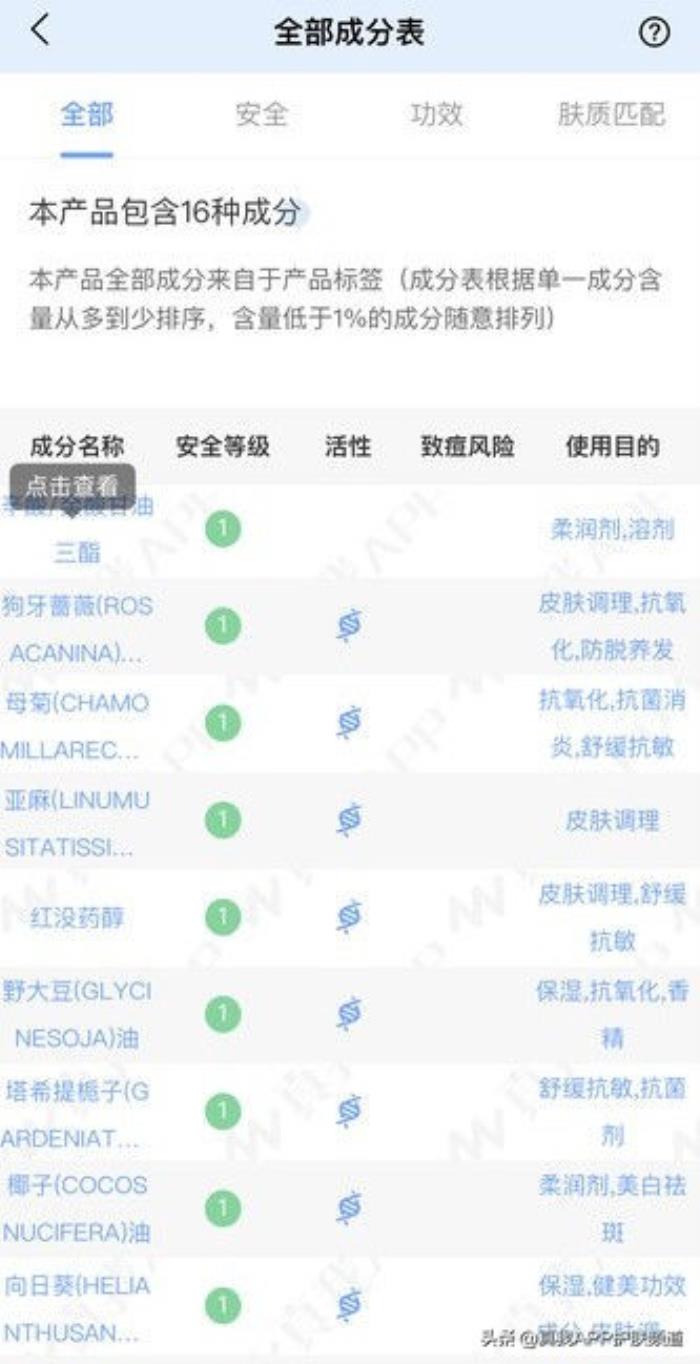Open ingredient 狗牙蔷薇(ROSA CANINA) details
This screenshot has width=700, height=1364.
coord(77,628)
